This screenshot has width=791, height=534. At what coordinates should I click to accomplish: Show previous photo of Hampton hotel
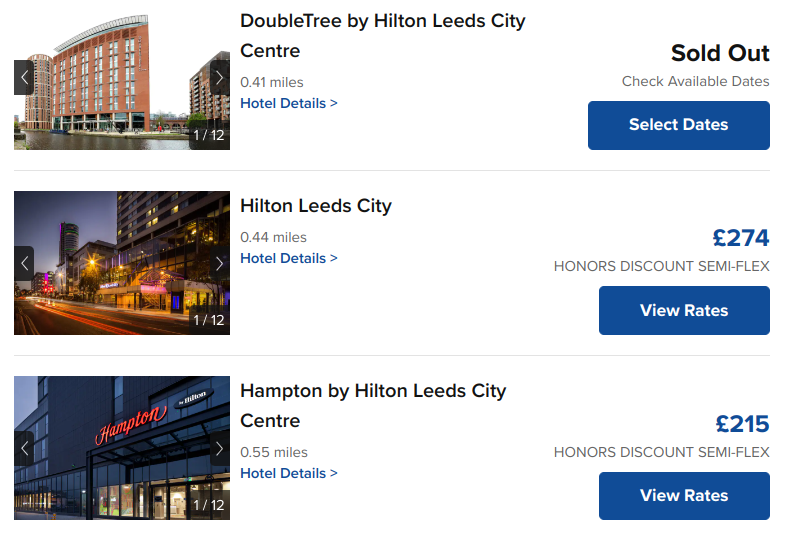coord(24,448)
